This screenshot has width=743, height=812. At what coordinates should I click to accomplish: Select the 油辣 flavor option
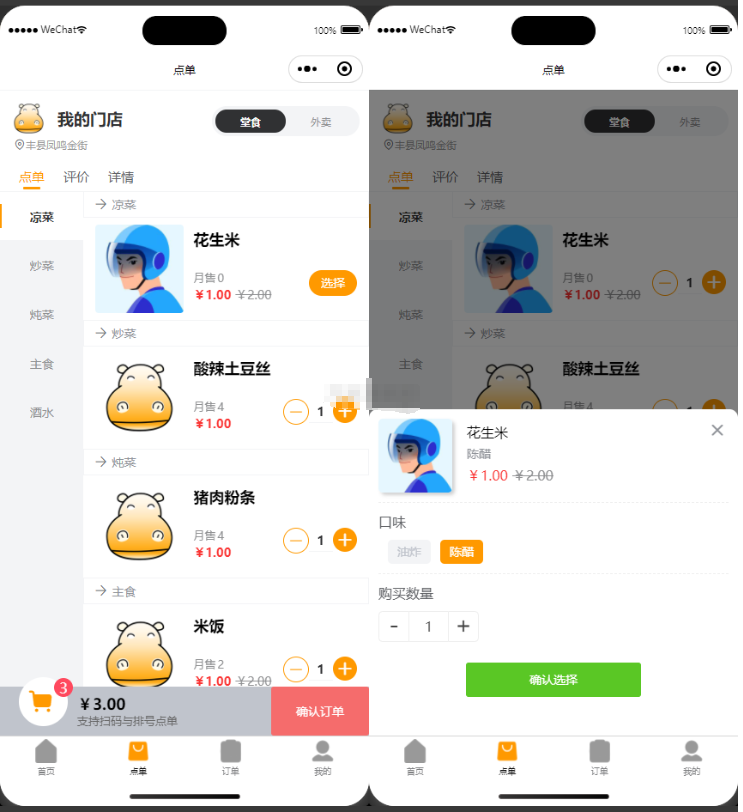pos(408,552)
